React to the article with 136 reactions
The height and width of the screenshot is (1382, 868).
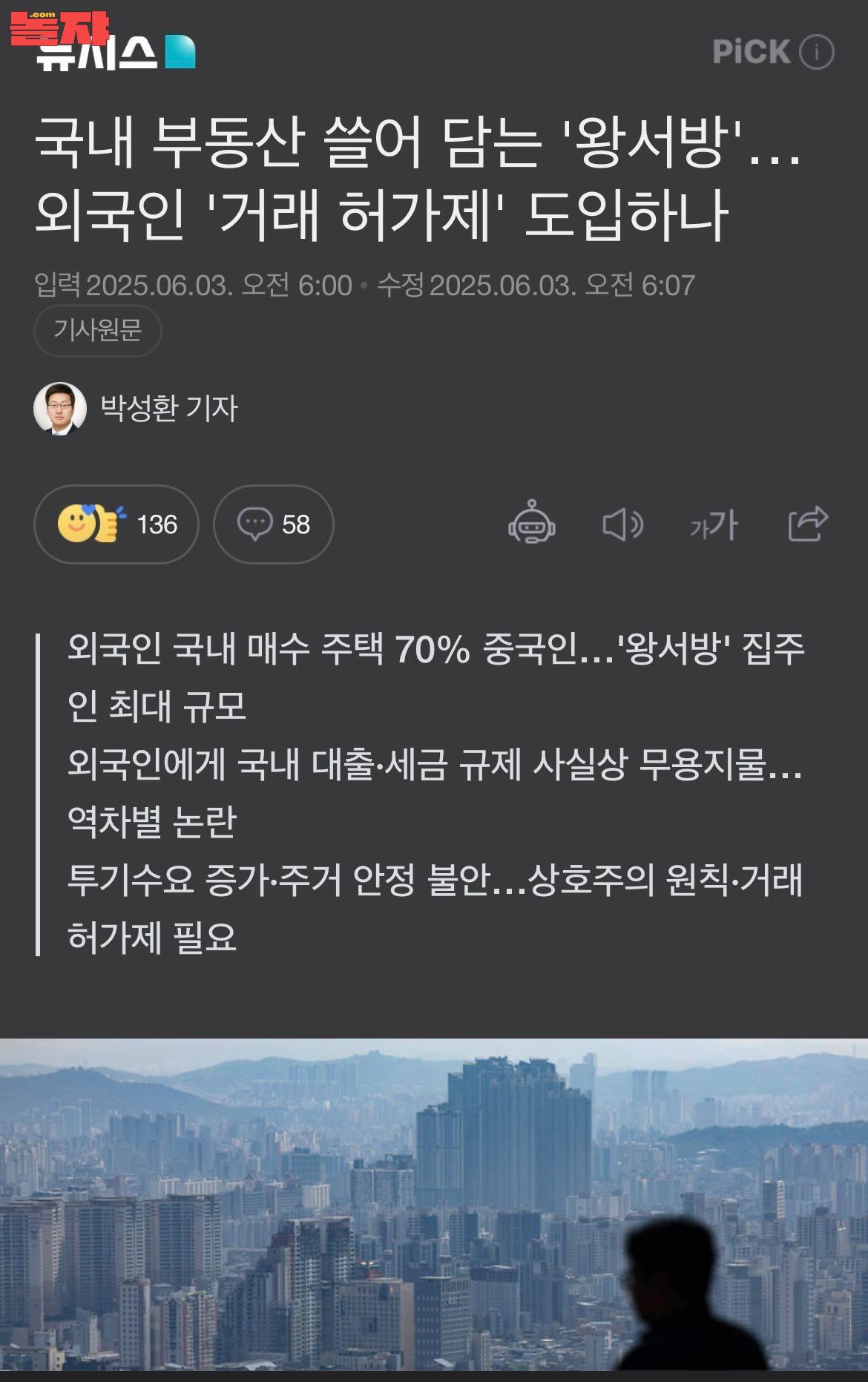(x=116, y=524)
